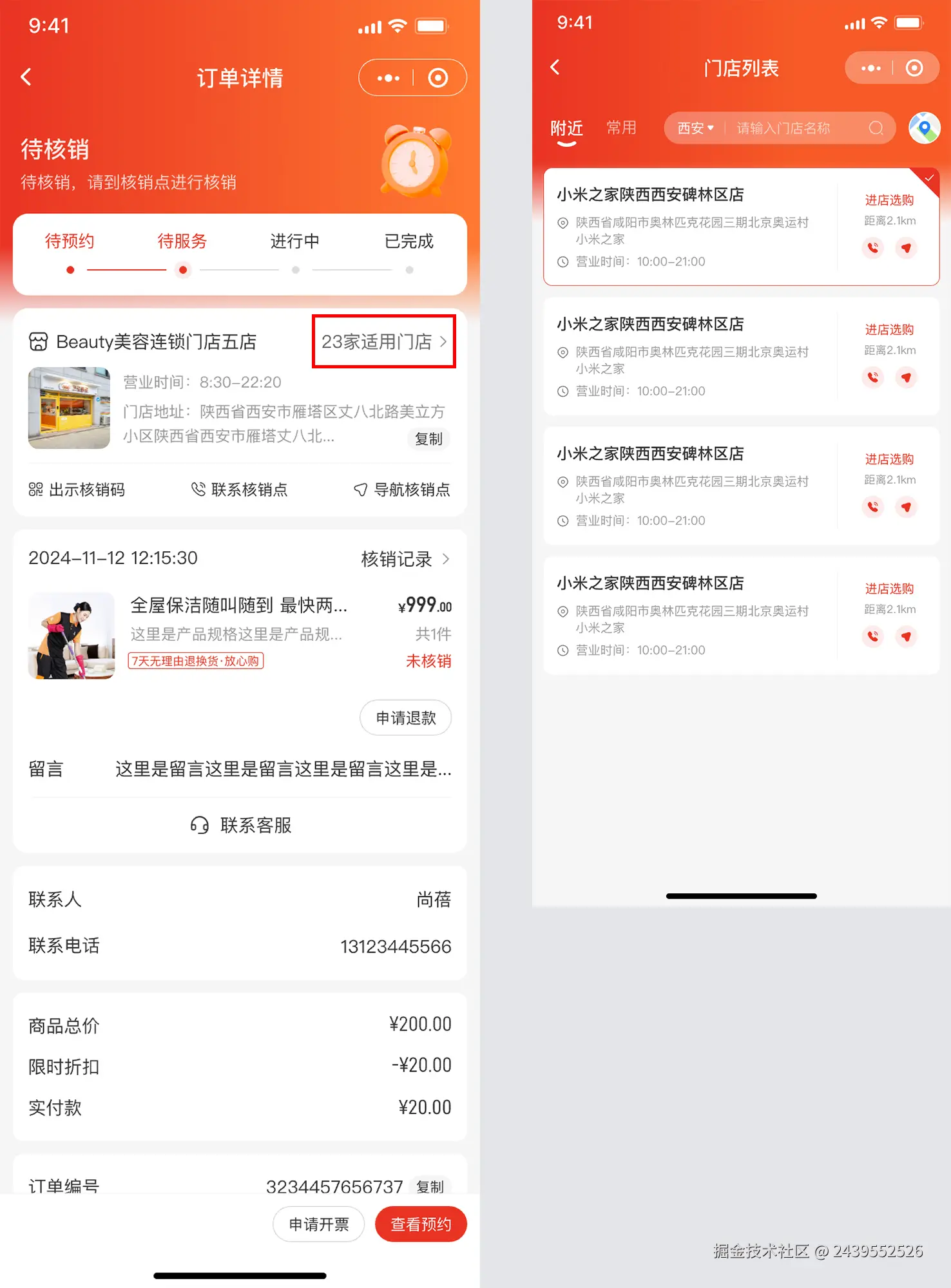Open 23家适用门店 store list
The width and height of the screenshot is (951, 1288).
(383, 341)
